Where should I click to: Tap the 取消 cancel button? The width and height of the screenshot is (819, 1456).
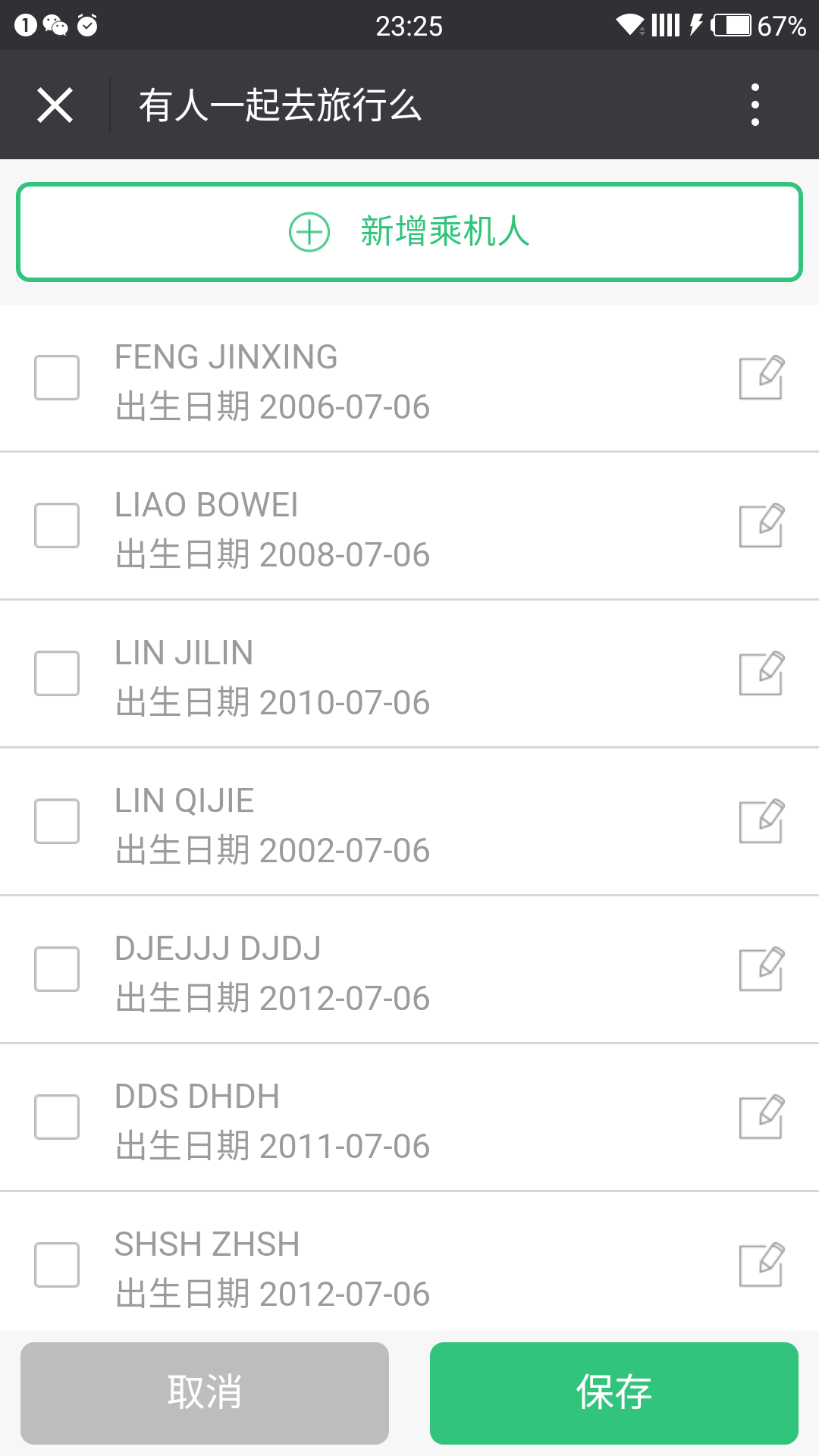[x=205, y=1393]
